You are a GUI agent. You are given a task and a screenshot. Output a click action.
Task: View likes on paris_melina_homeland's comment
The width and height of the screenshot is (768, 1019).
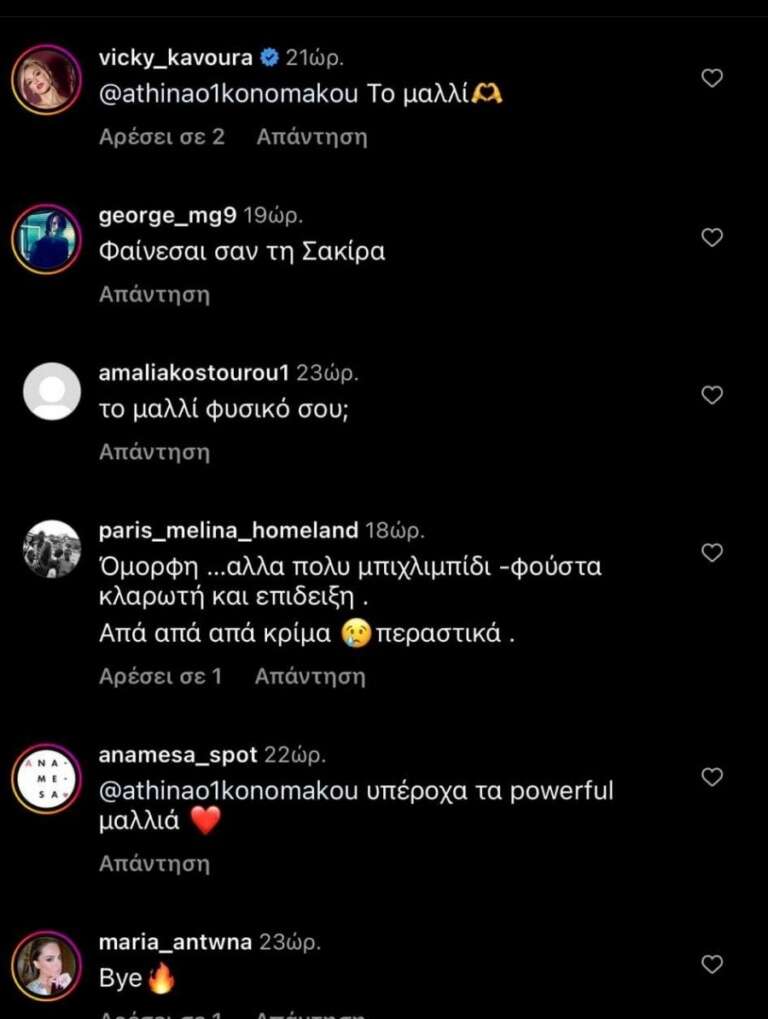coord(160,676)
